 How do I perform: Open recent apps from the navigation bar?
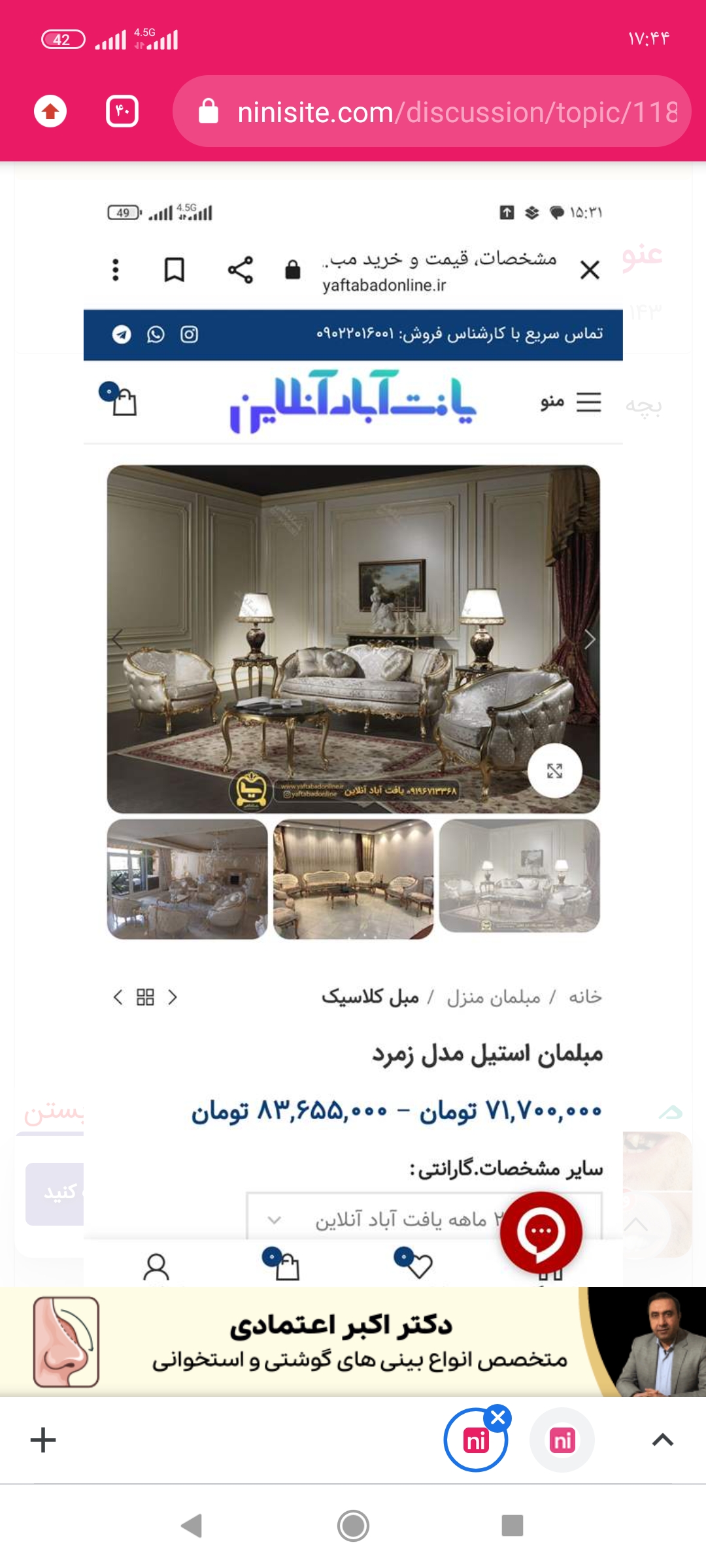pos(513,1526)
